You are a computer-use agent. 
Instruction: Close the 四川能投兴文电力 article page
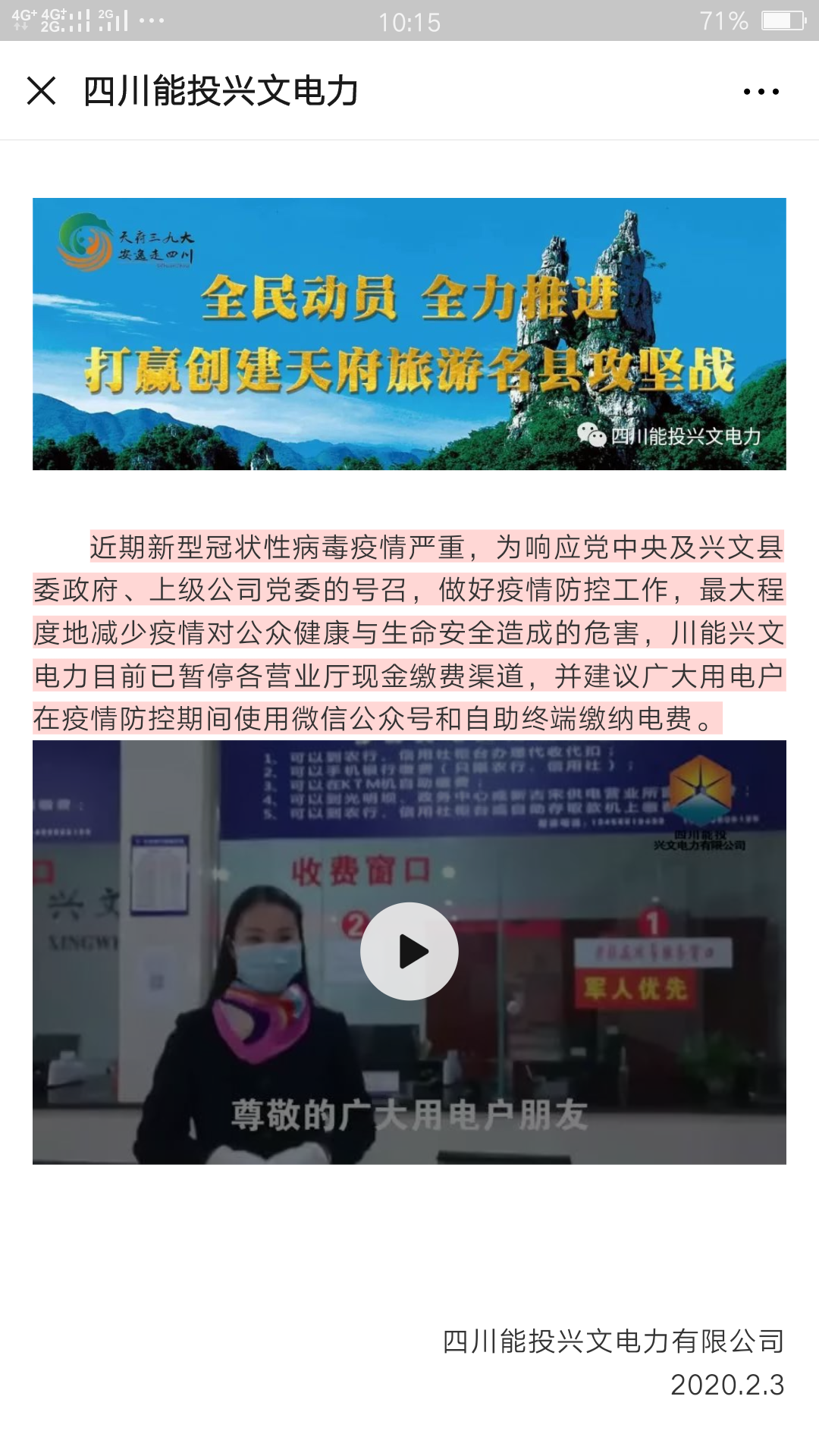point(41,91)
